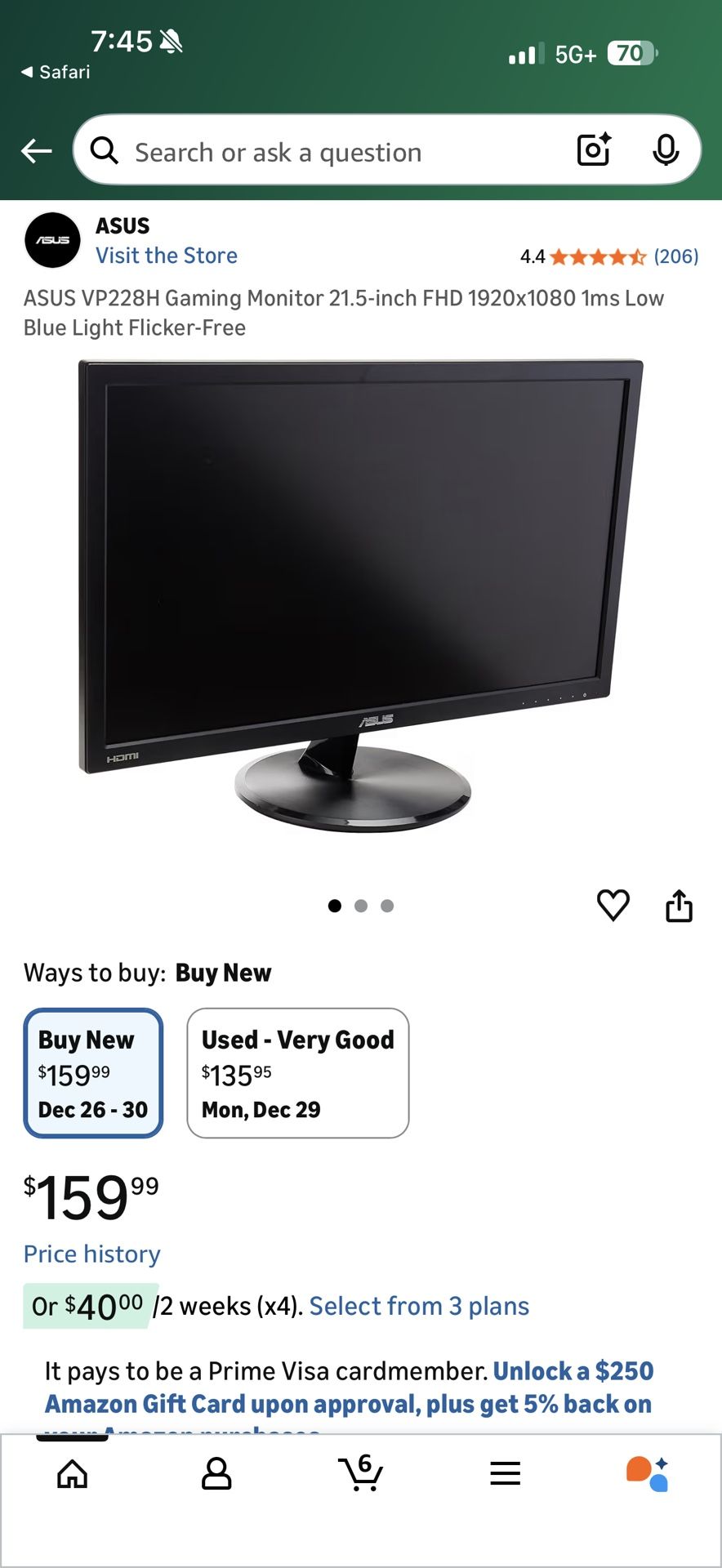Open the AI assistant chat tab

pos(648,1473)
